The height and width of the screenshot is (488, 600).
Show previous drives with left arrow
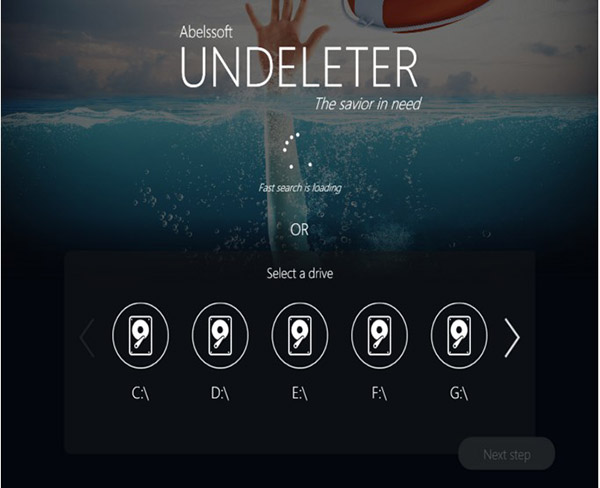[87, 339]
